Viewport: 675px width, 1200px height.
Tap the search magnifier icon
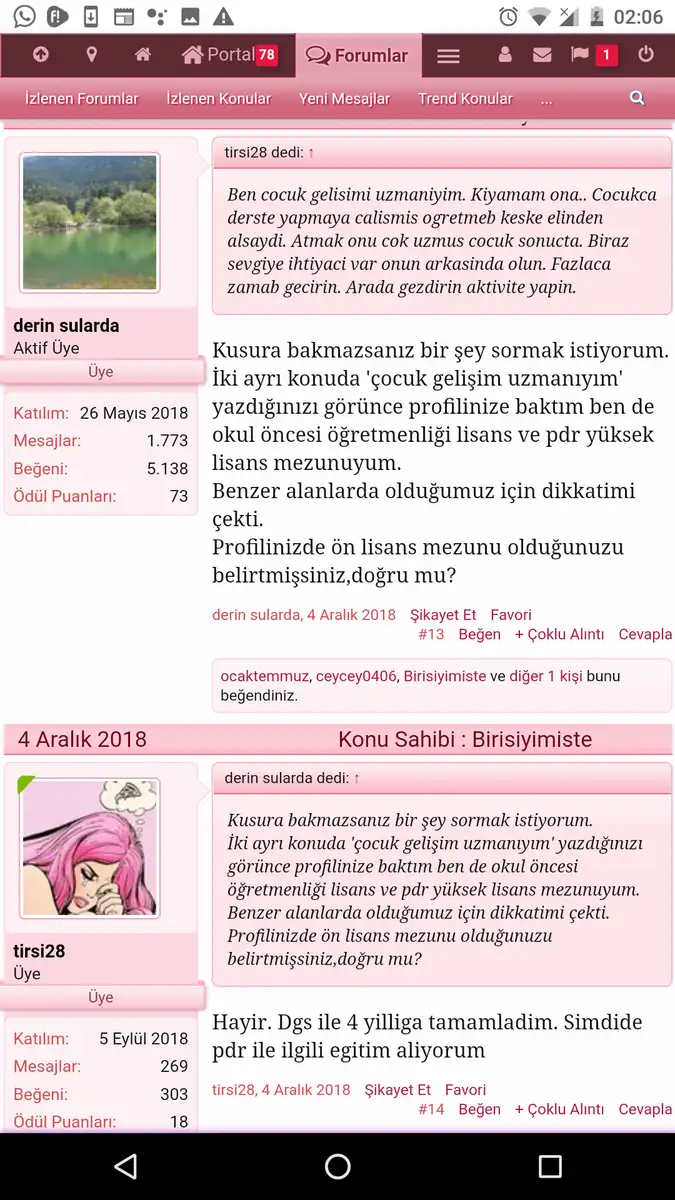(x=637, y=98)
